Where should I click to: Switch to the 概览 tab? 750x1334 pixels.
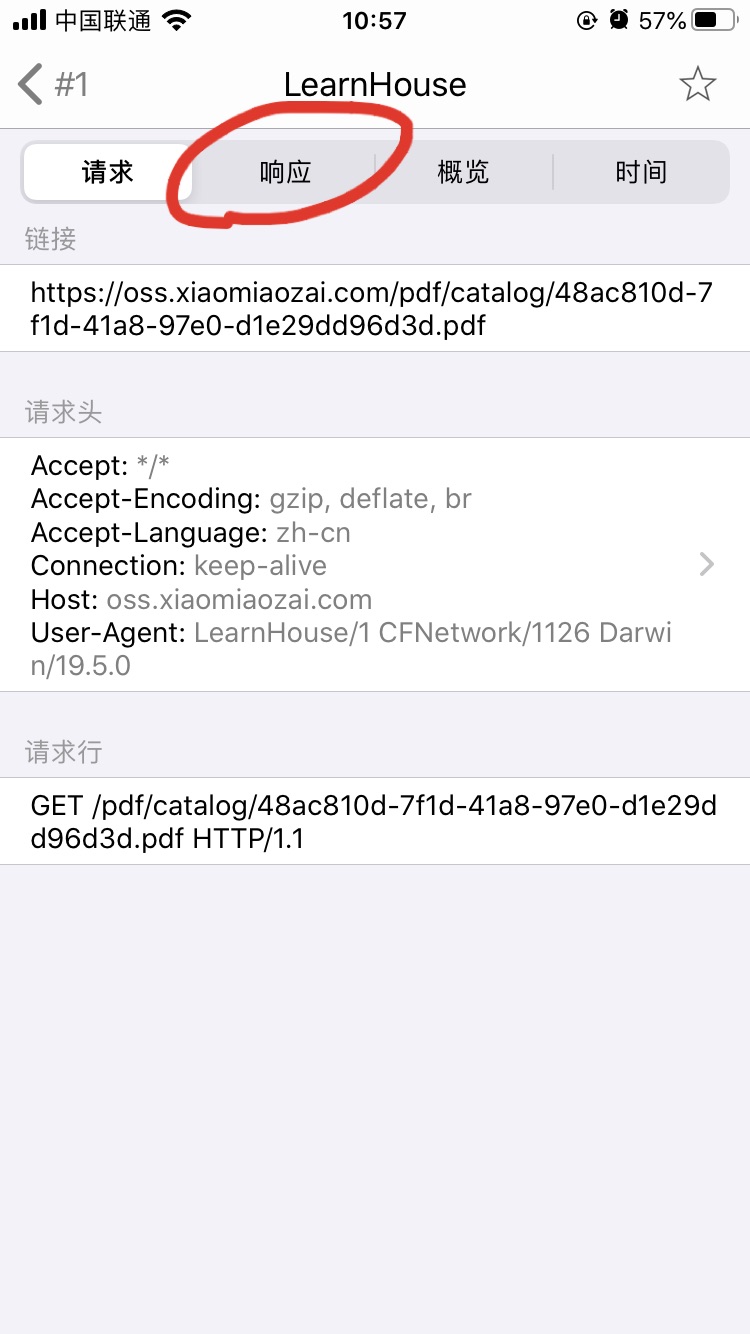[463, 172]
